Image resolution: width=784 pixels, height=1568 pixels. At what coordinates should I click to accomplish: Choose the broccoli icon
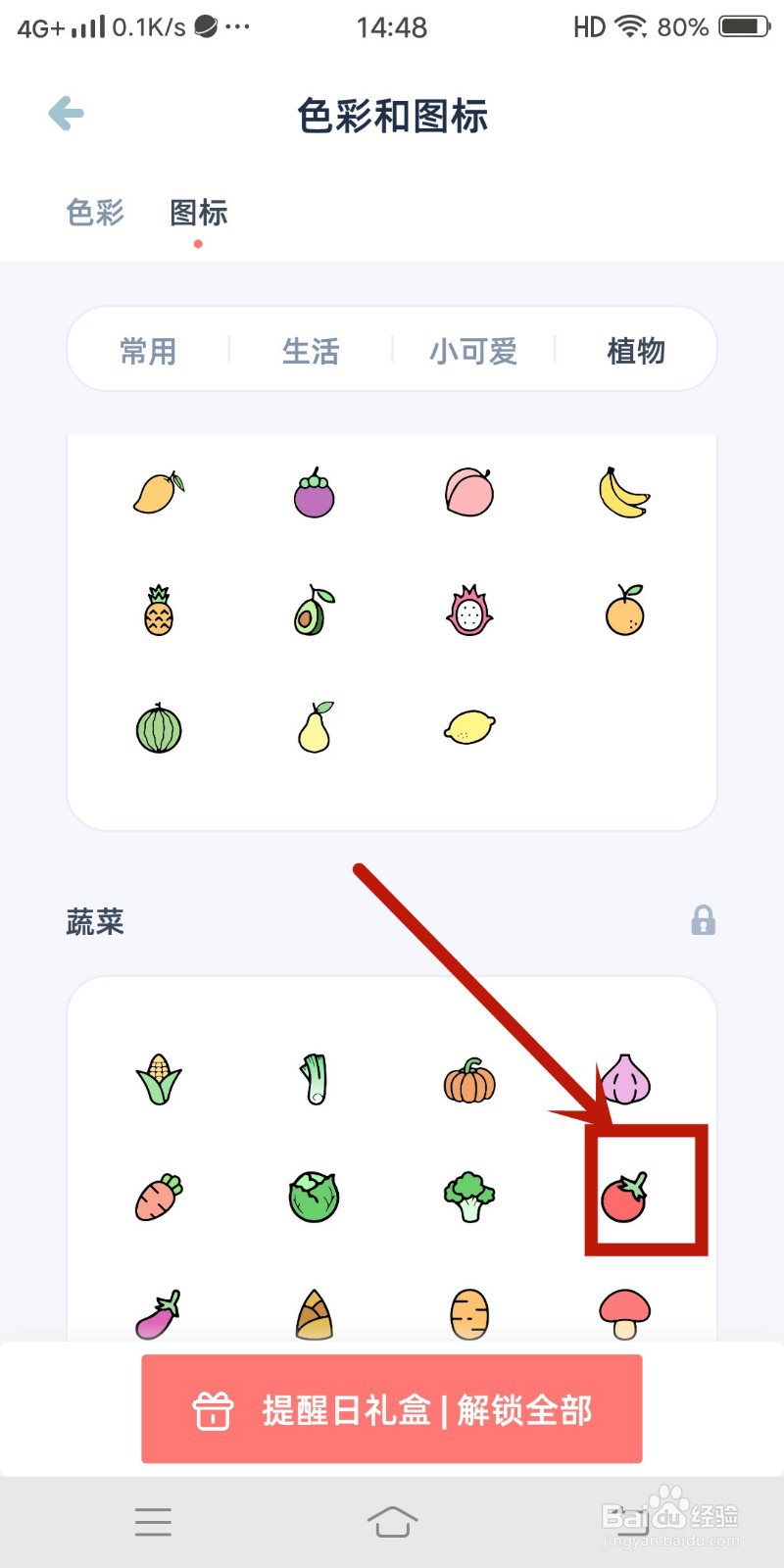tap(468, 1198)
